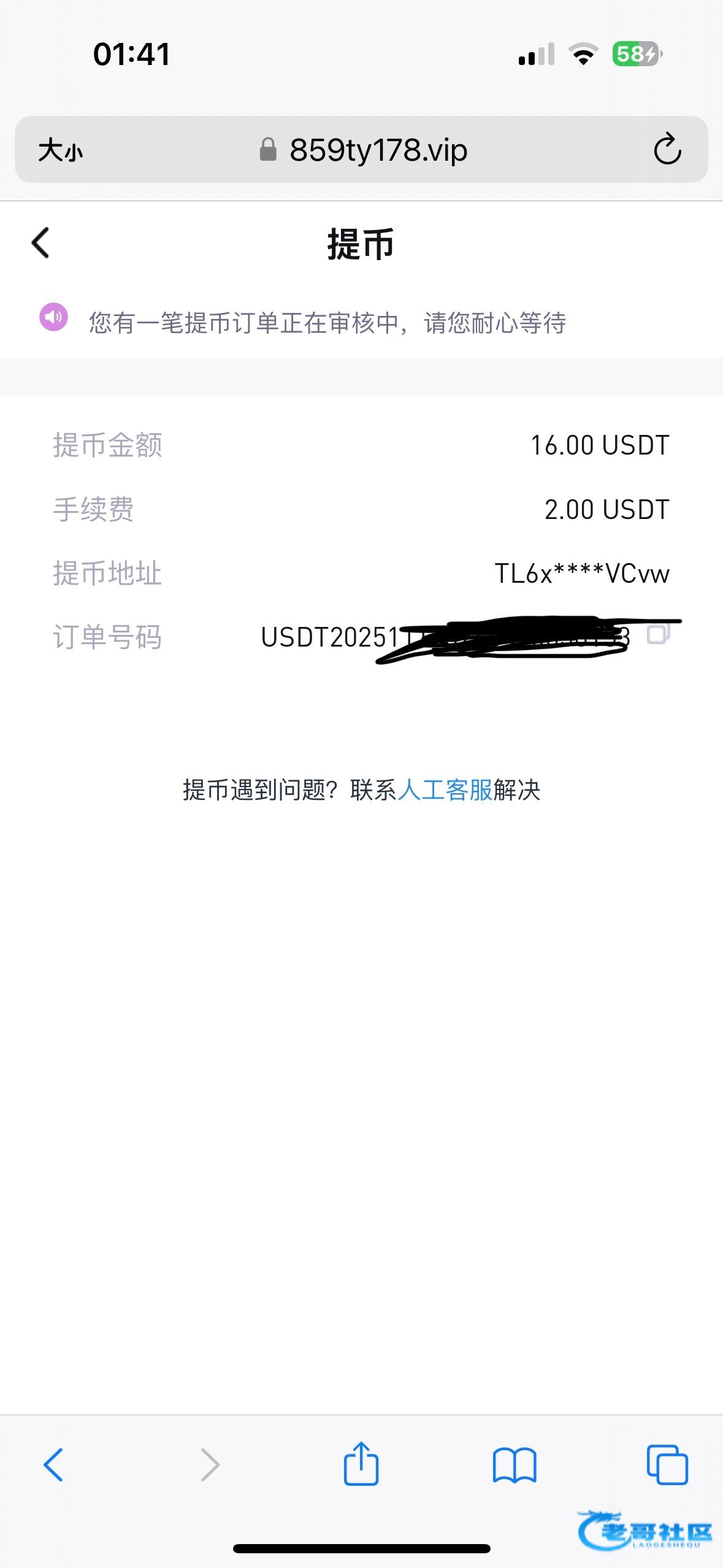Open Safari bookmarks
The image size is (723, 1568).
click(515, 1465)
